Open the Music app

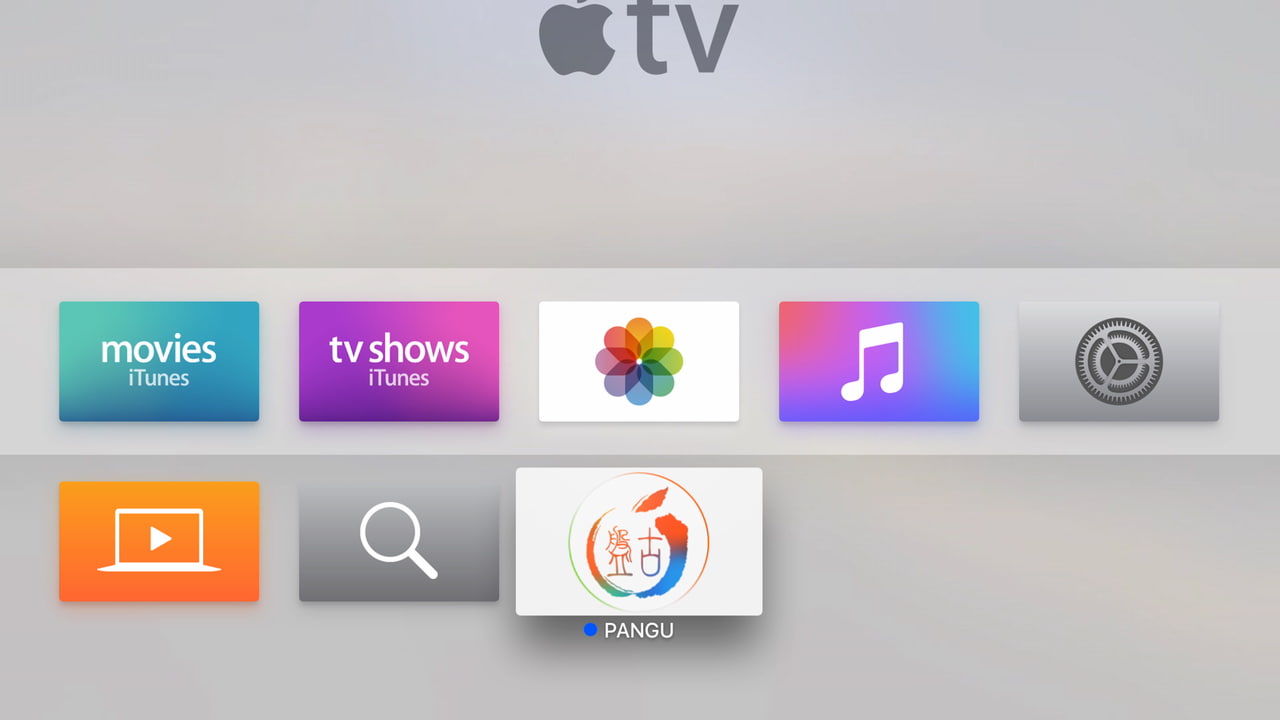point(879,361)
